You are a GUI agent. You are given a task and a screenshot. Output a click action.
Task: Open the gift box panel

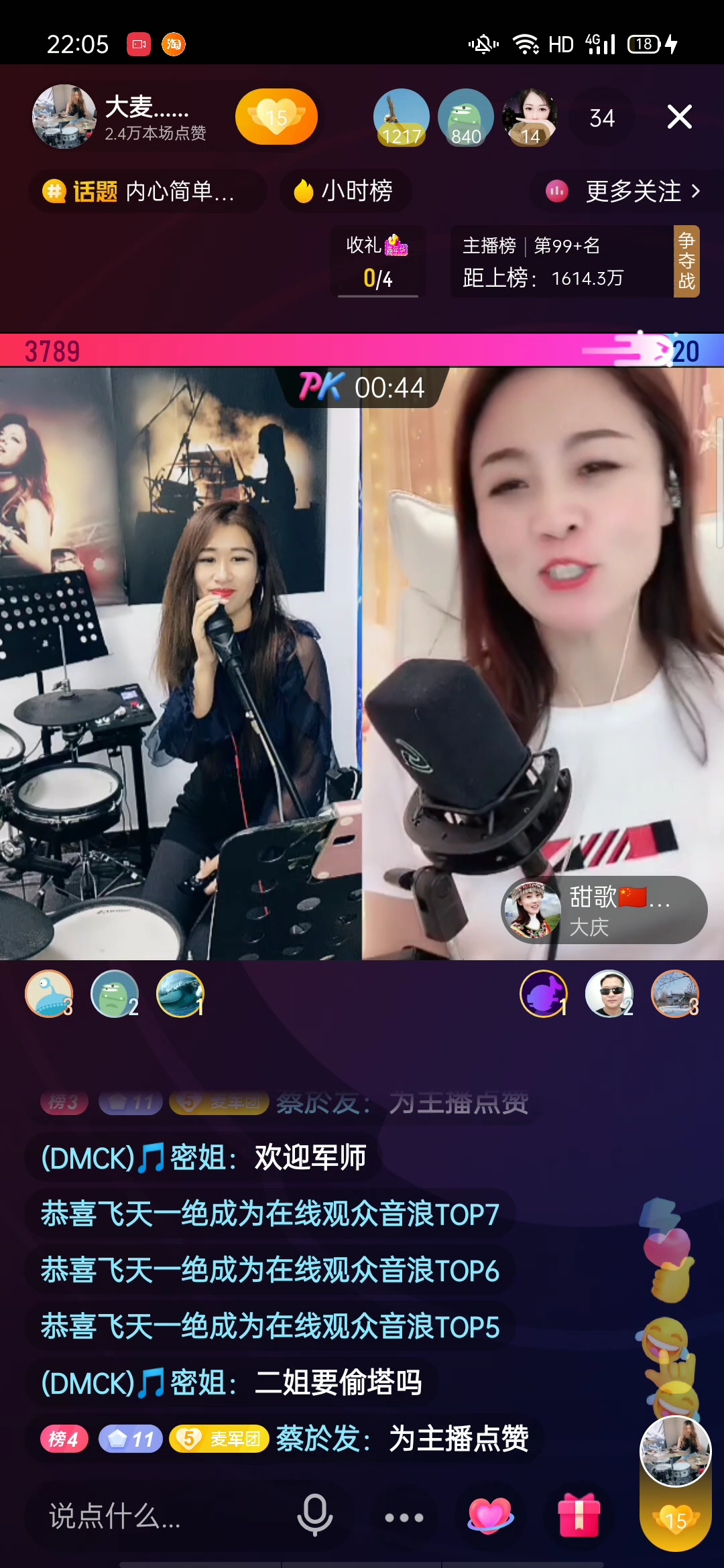point(579,1516)
